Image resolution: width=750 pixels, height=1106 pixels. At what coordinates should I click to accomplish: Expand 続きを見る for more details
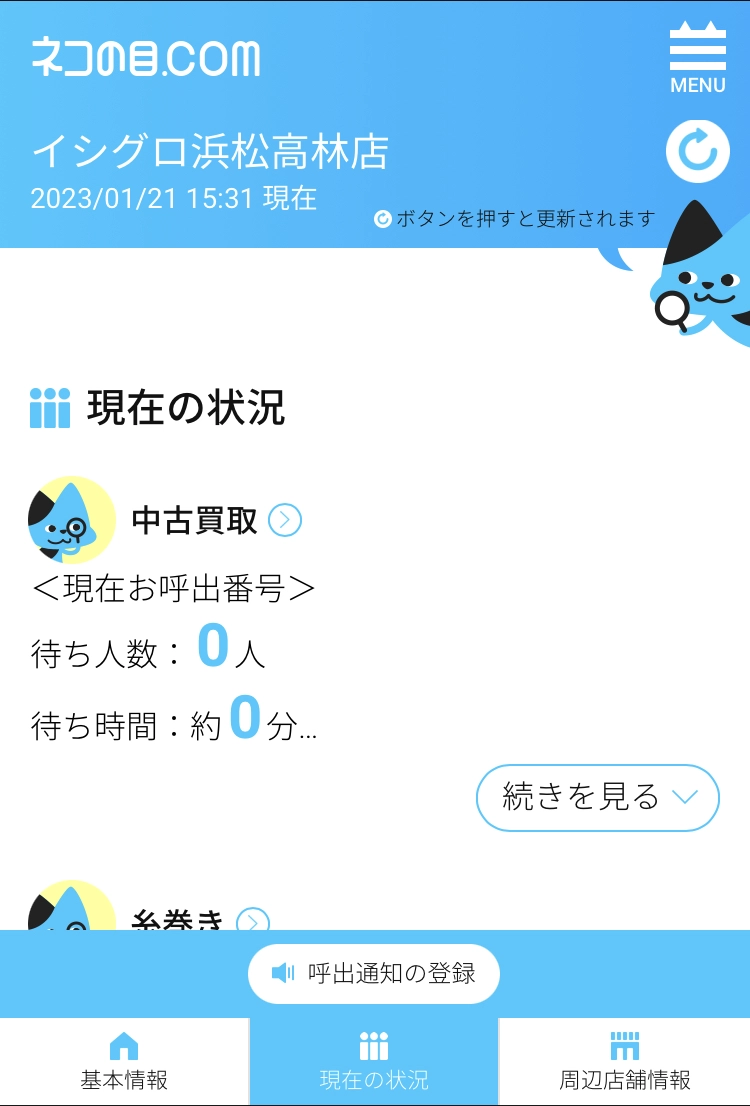(x=597, y=797)
